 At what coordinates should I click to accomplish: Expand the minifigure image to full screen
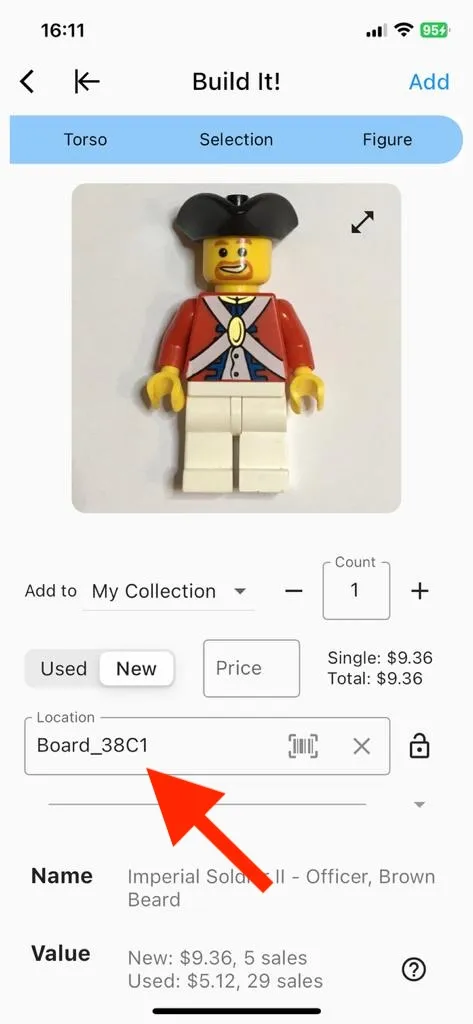point(363,222)
